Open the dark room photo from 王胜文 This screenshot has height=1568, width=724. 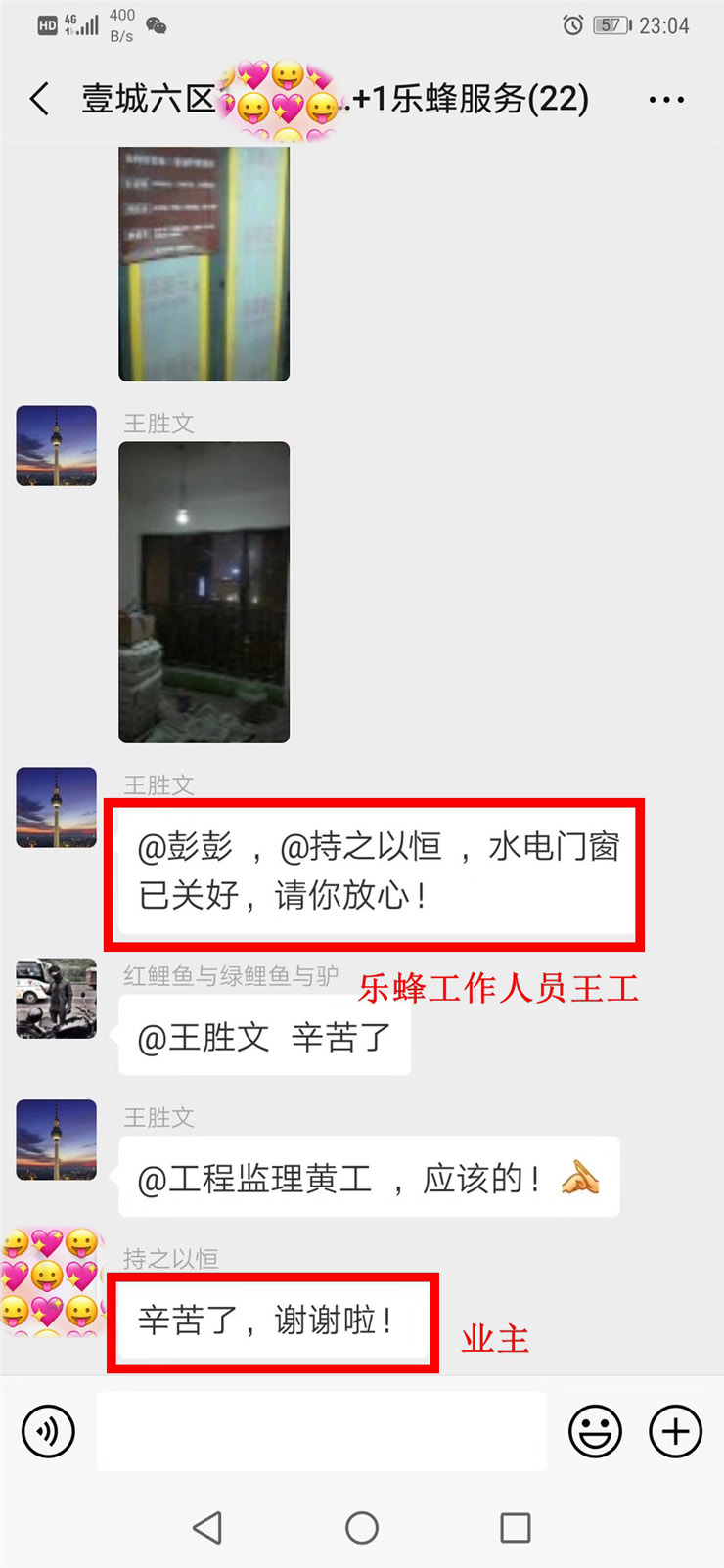click(x=204, y=592)
